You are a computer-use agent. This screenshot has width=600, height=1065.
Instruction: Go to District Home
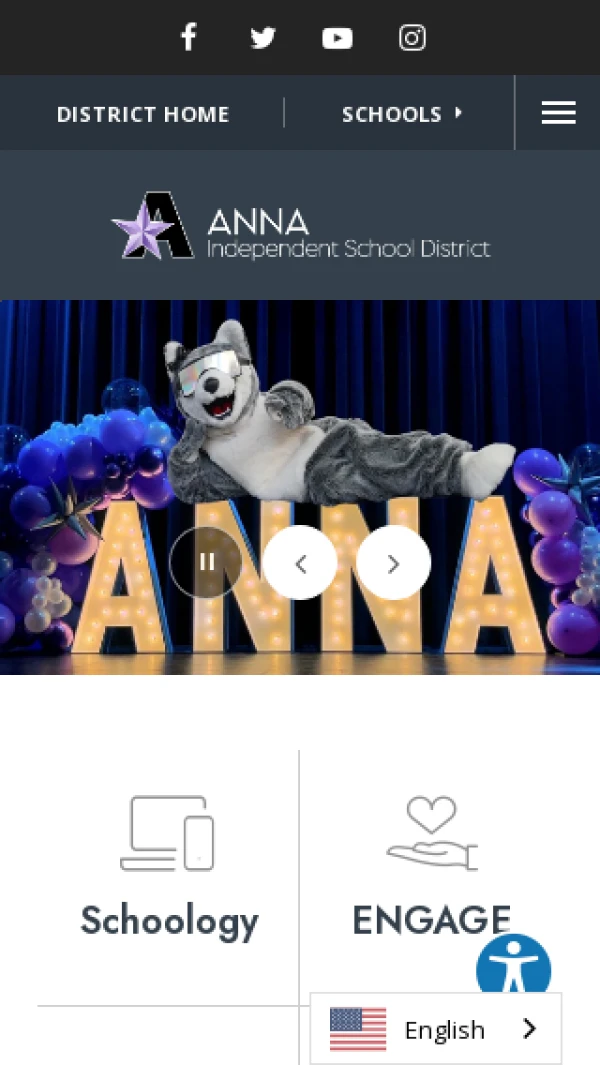point(143,114)
